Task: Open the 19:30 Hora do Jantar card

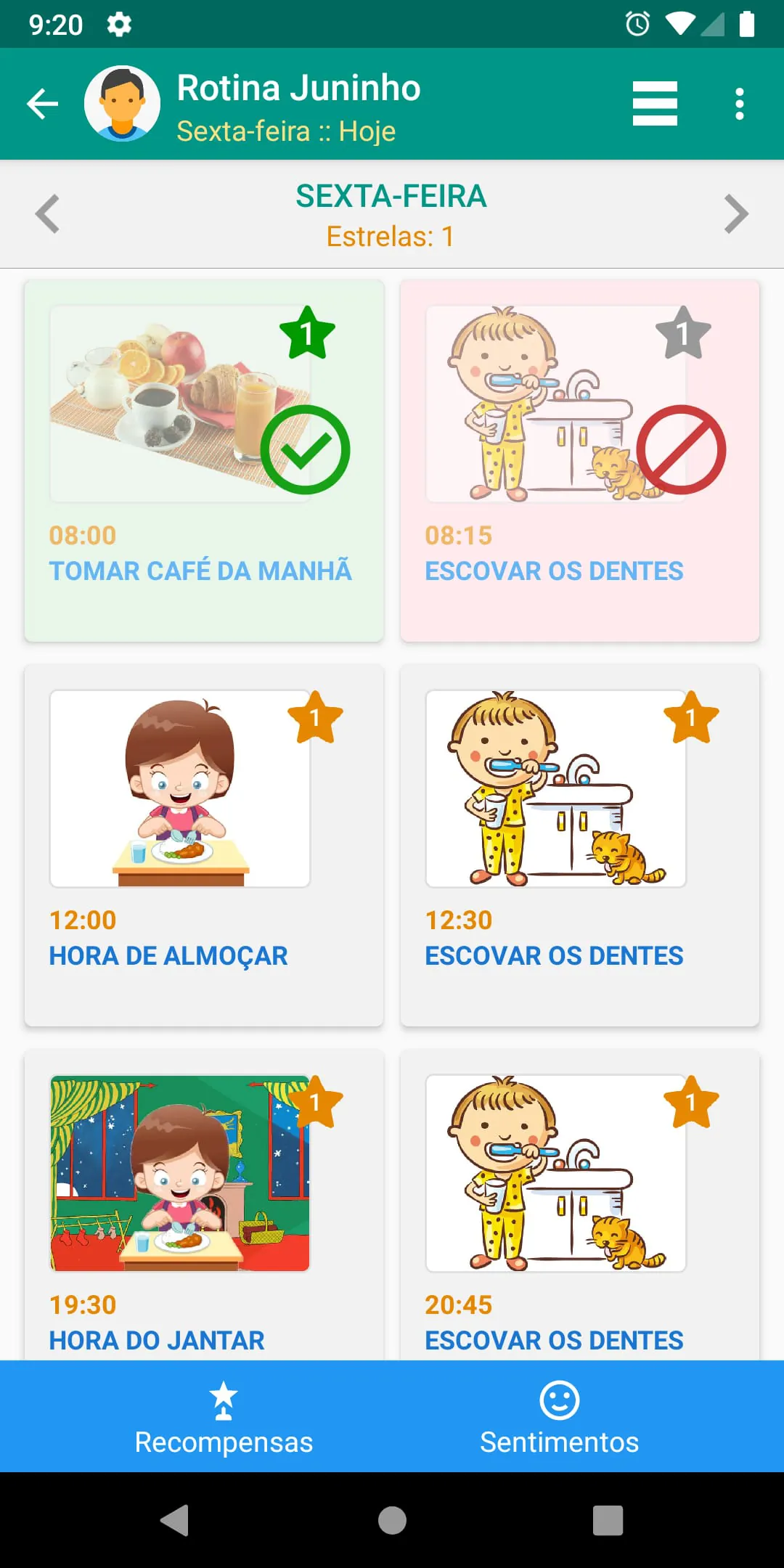Action: (x=204, y=1205)
